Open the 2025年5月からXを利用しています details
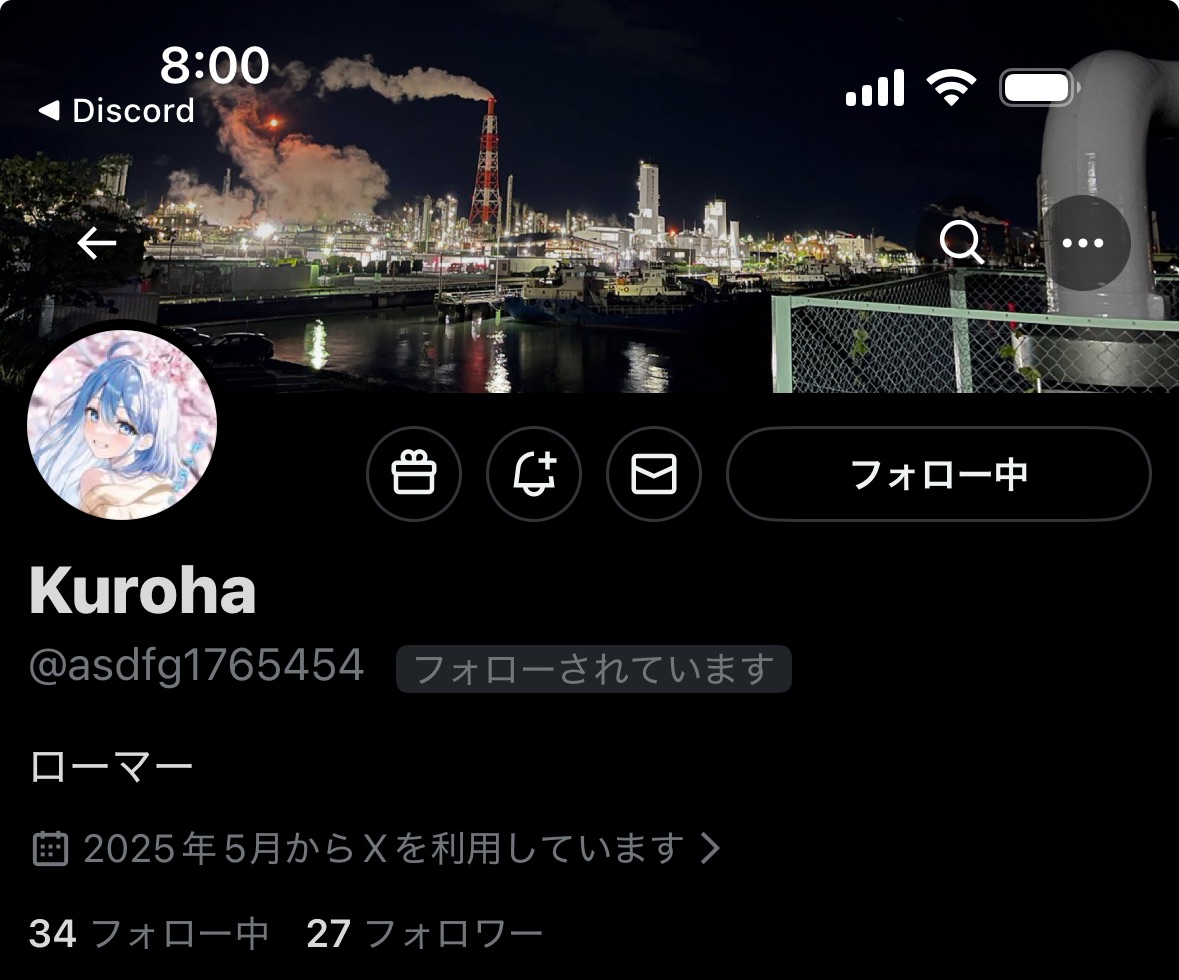Image resolution: width=1179 pixels, height=980 pixels. click(x=376, y=849)
